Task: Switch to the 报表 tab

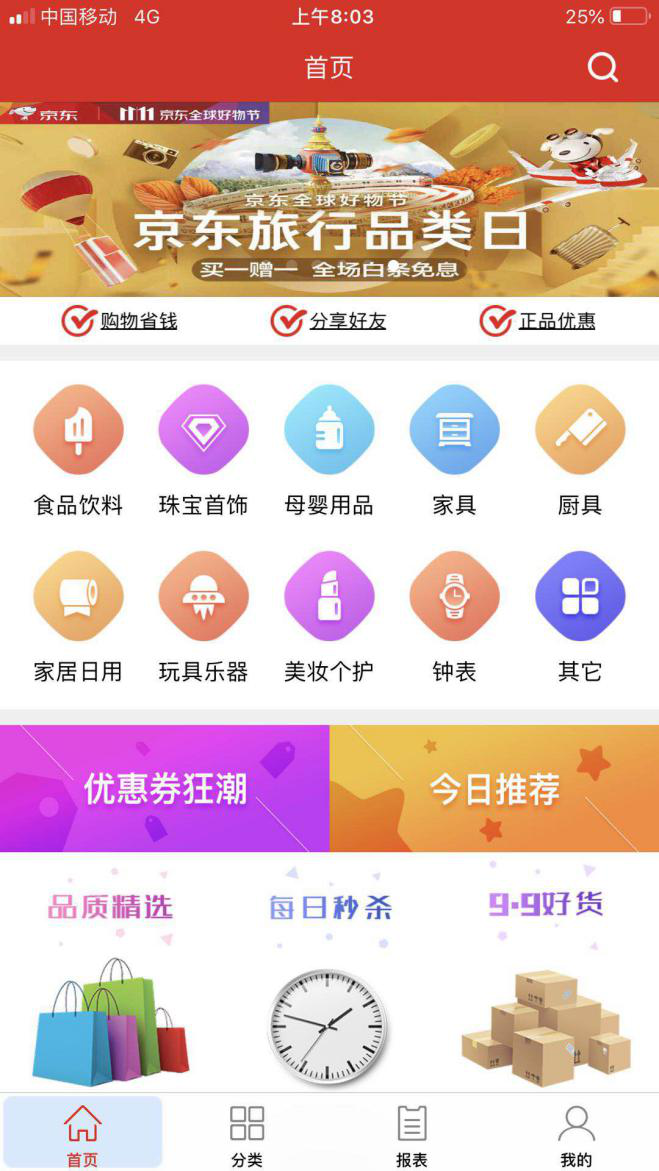Action: (412, 1135)
